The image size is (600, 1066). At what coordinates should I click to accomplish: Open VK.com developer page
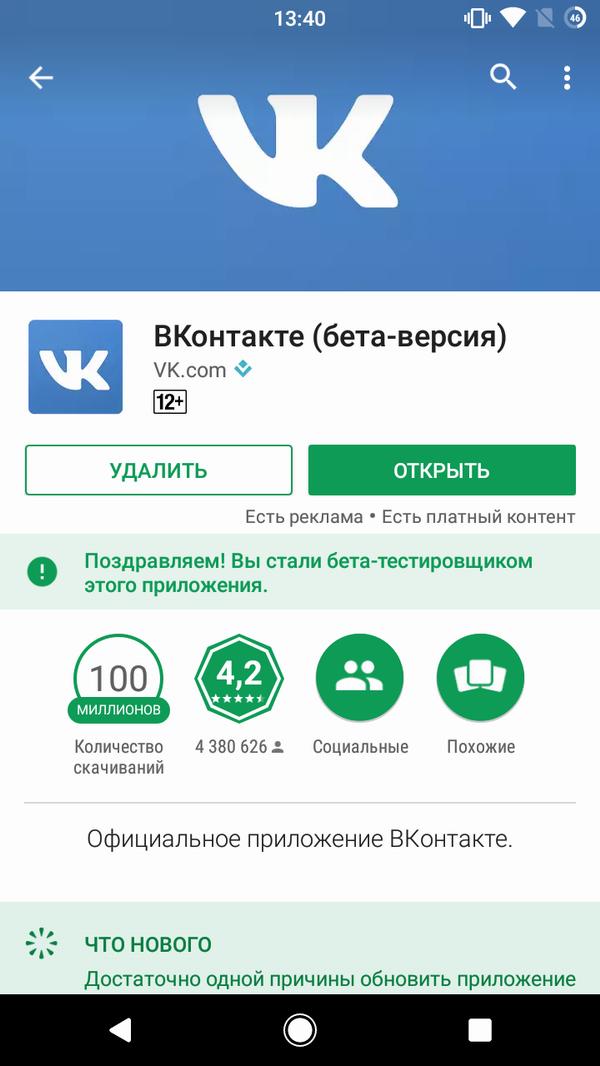(x=190, y=370)
